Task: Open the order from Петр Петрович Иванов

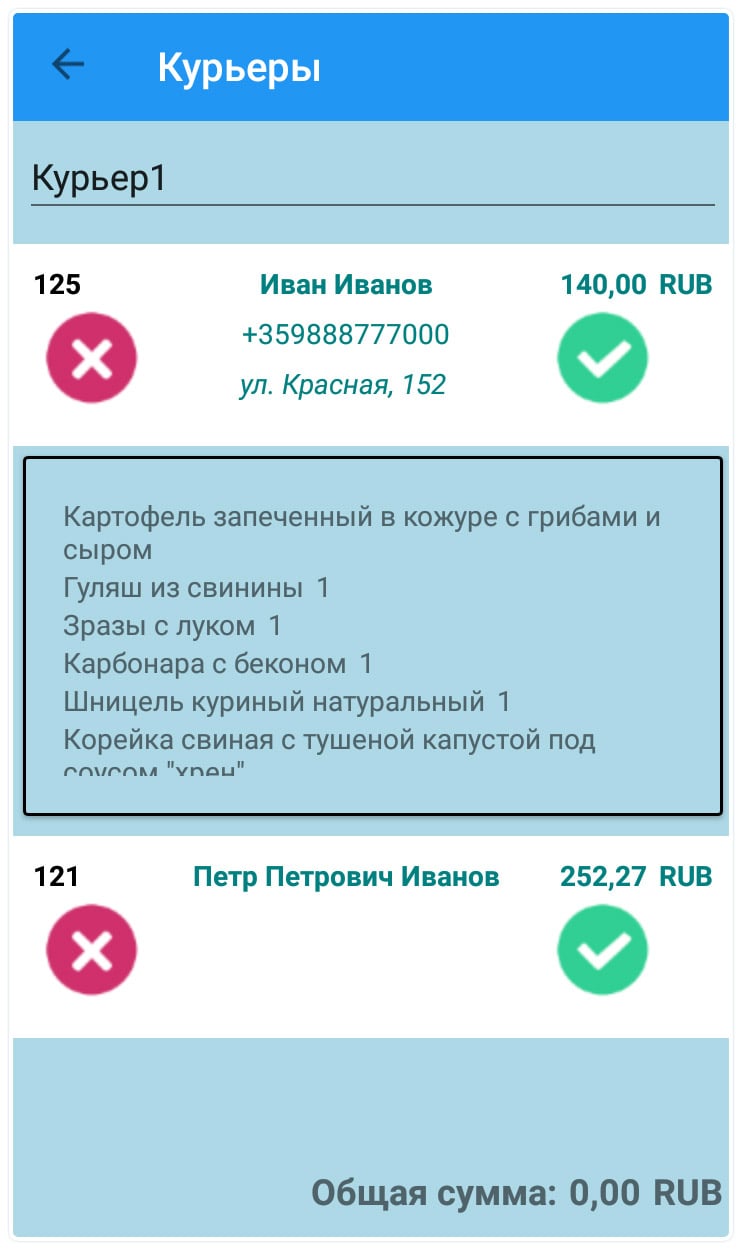Action: click(346, 877)
